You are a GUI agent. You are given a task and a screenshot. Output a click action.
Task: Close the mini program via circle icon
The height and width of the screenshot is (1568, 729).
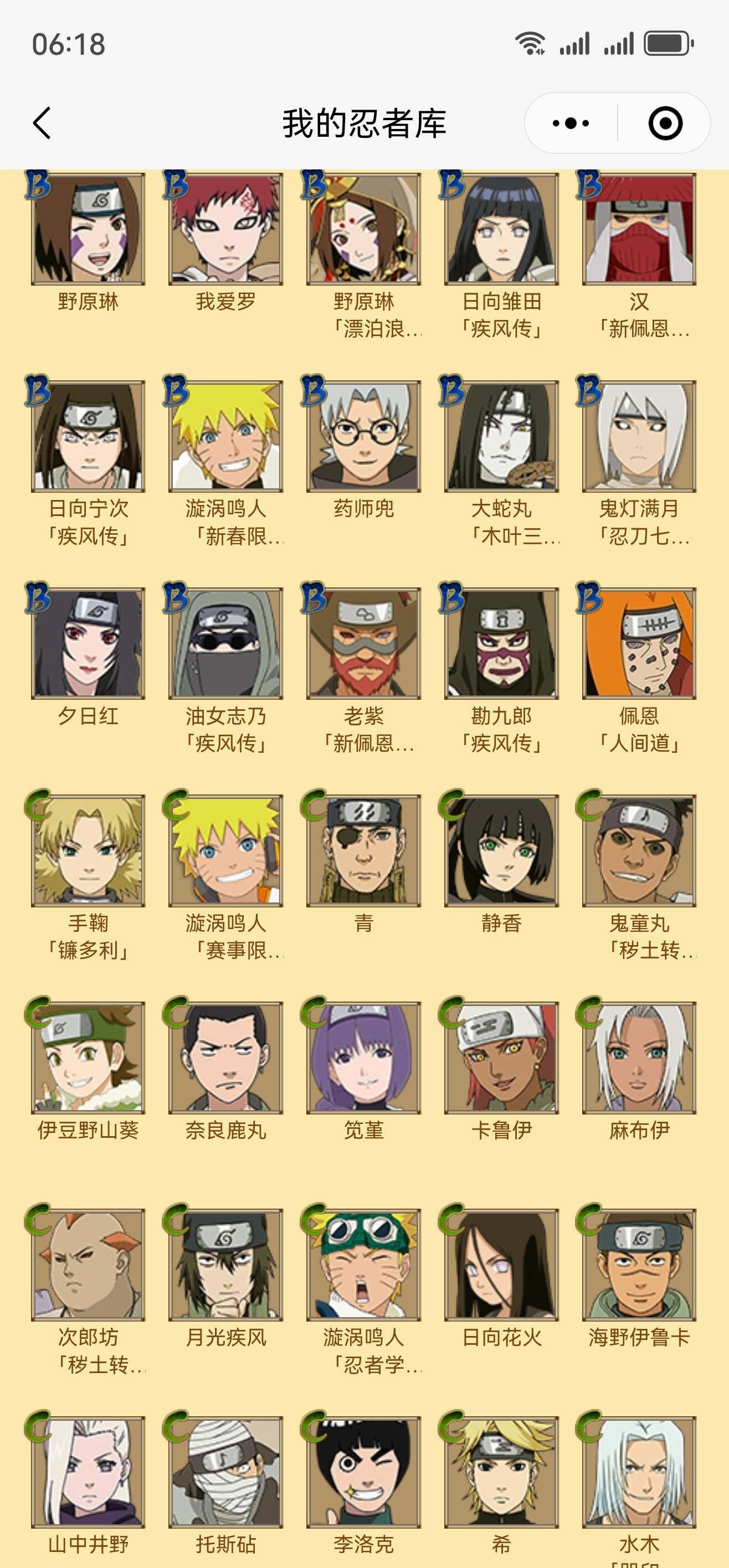click(x=664, y=123)
